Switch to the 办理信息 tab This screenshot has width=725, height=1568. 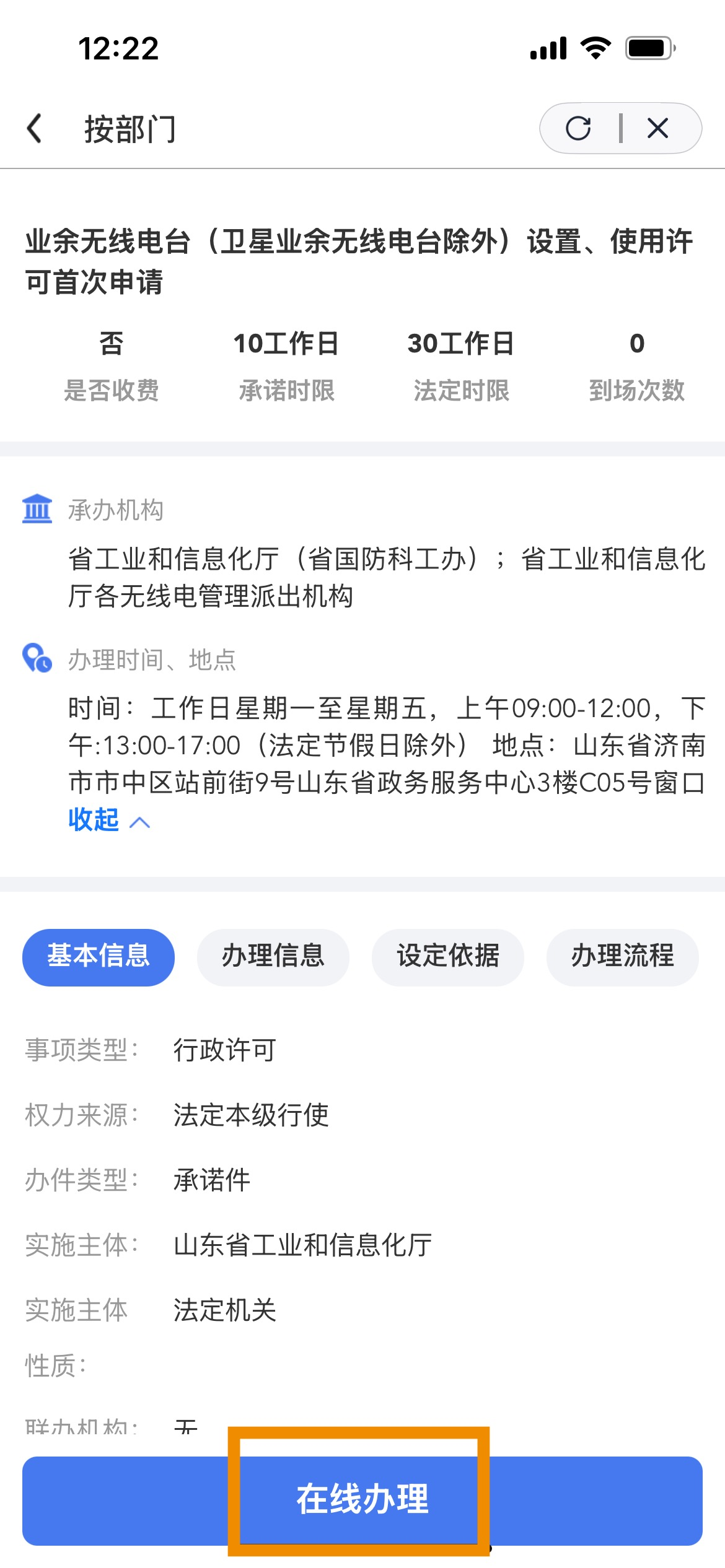tap(273, 957)
